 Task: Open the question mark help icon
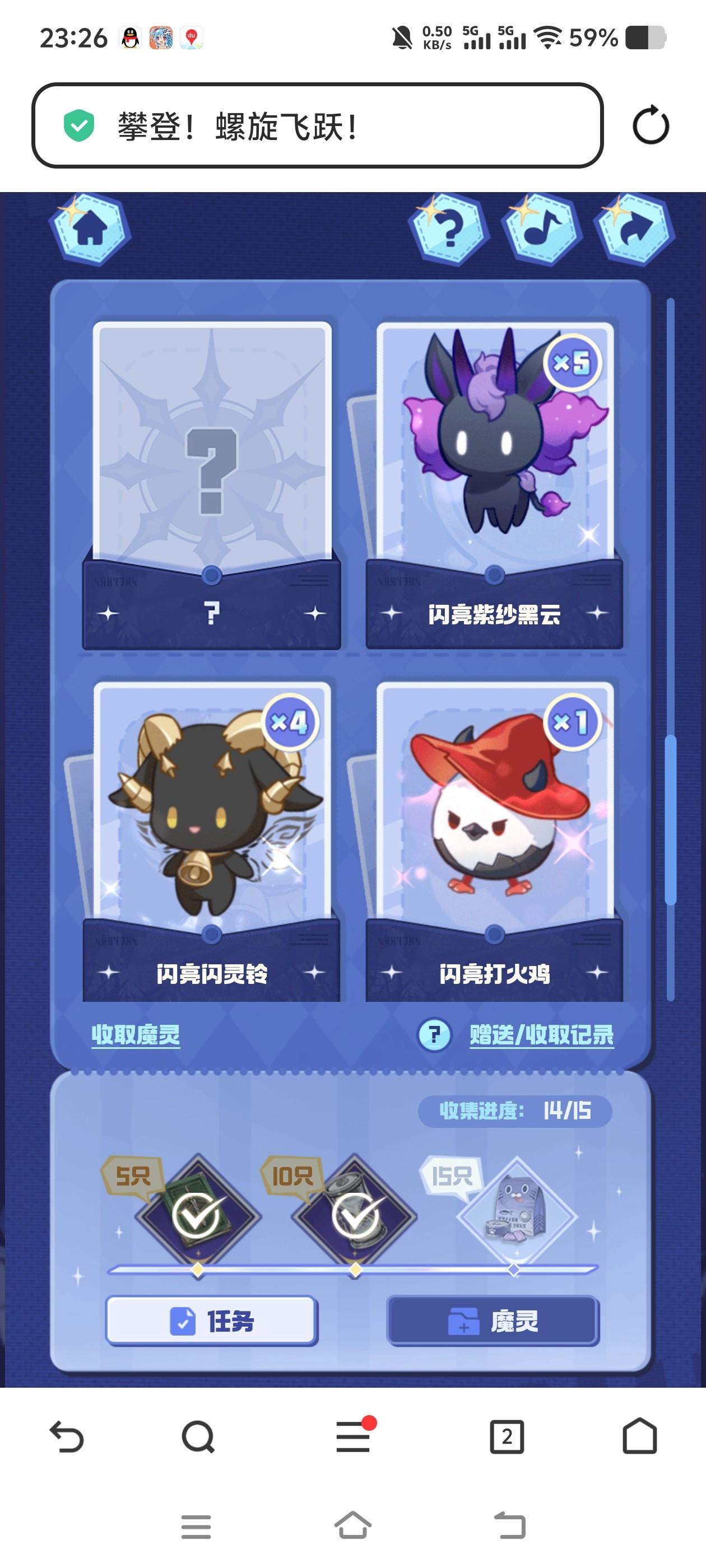[449, 230]
